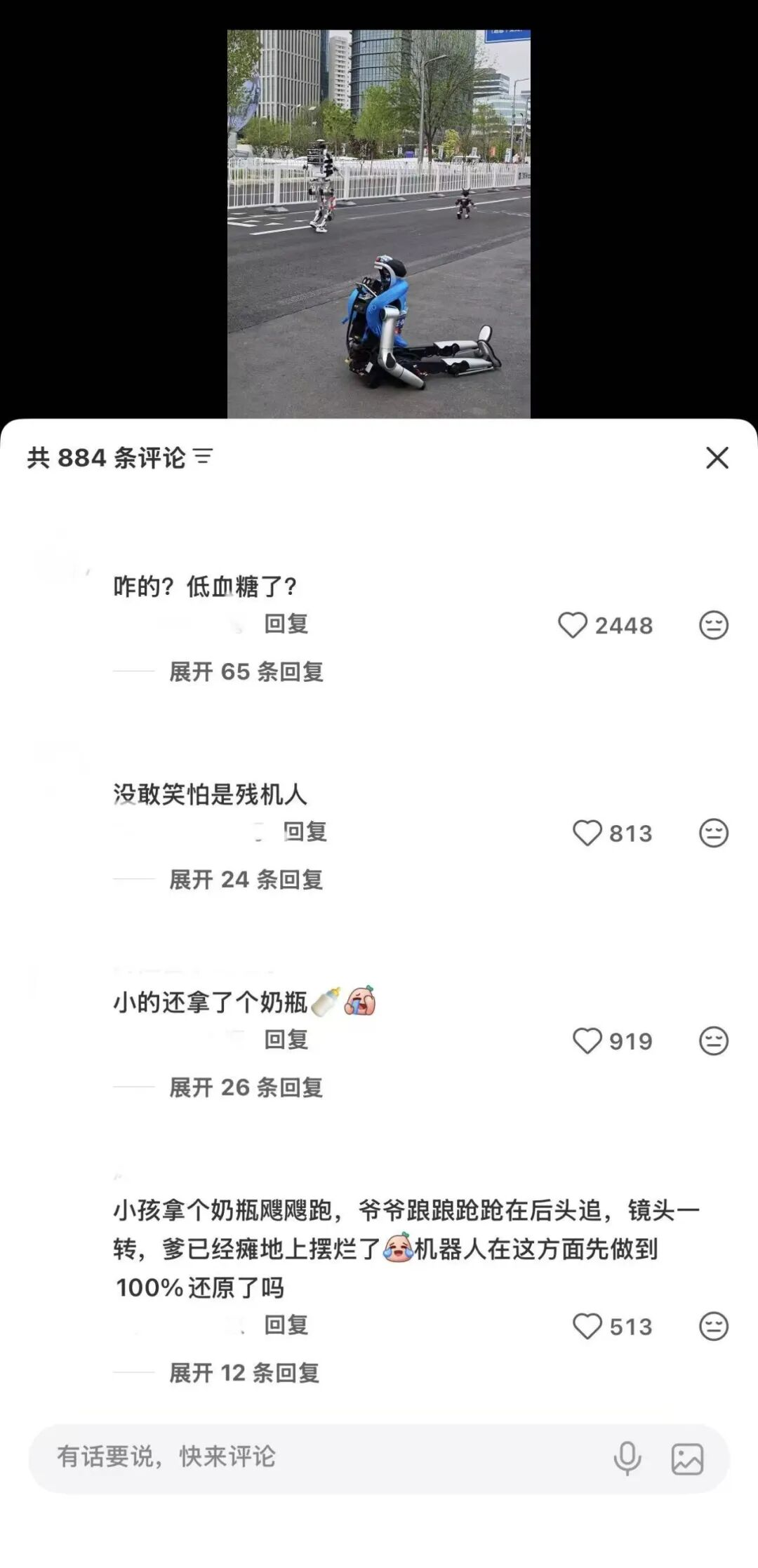The height and width of the screenshot is (1568, 758).
Task: Reply to '没敢笑怕是残机人'
Action: click(305, 831)
